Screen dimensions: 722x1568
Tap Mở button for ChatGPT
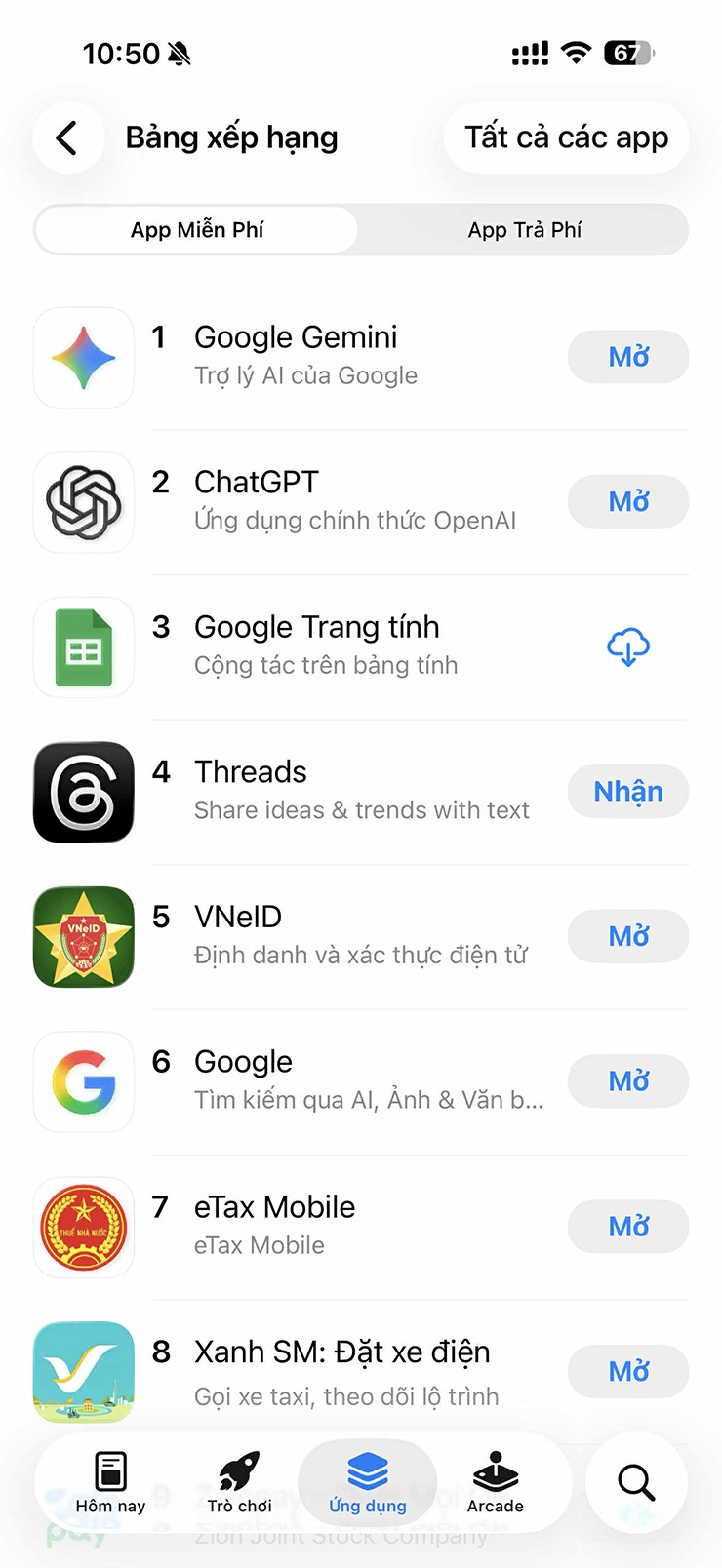click(628, 502)
